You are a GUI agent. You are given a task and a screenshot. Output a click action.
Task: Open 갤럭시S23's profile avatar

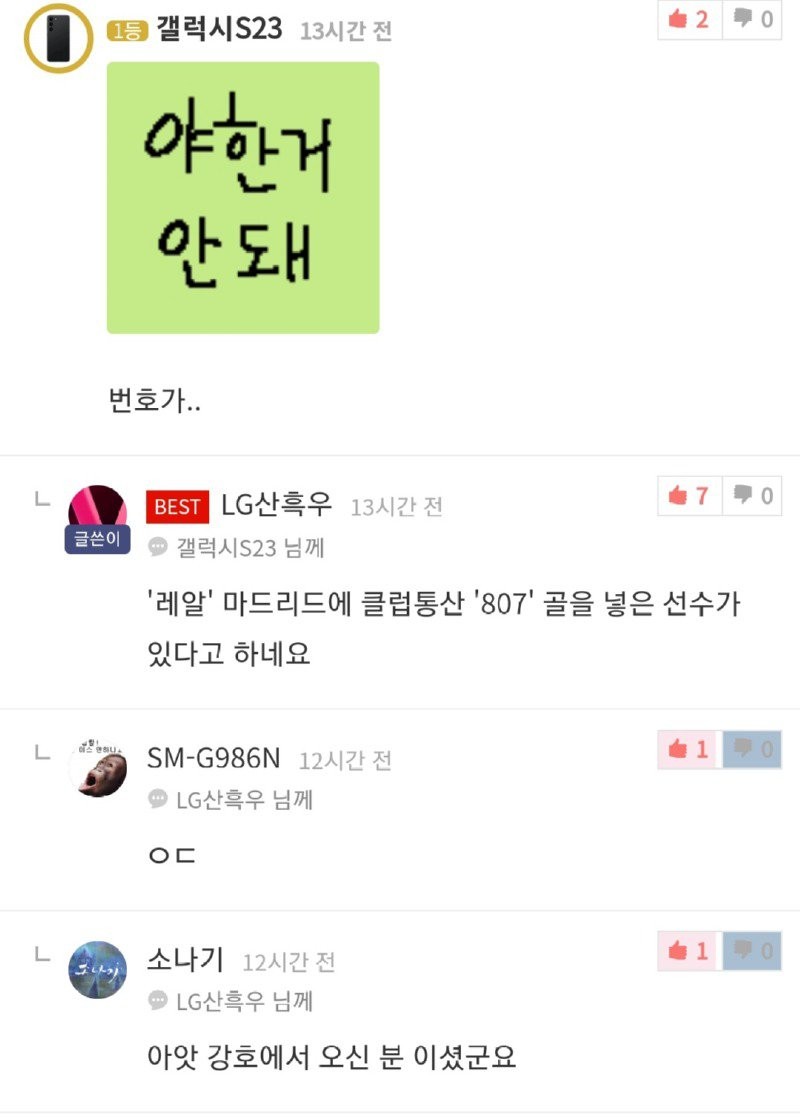click(x=58, y=38)
